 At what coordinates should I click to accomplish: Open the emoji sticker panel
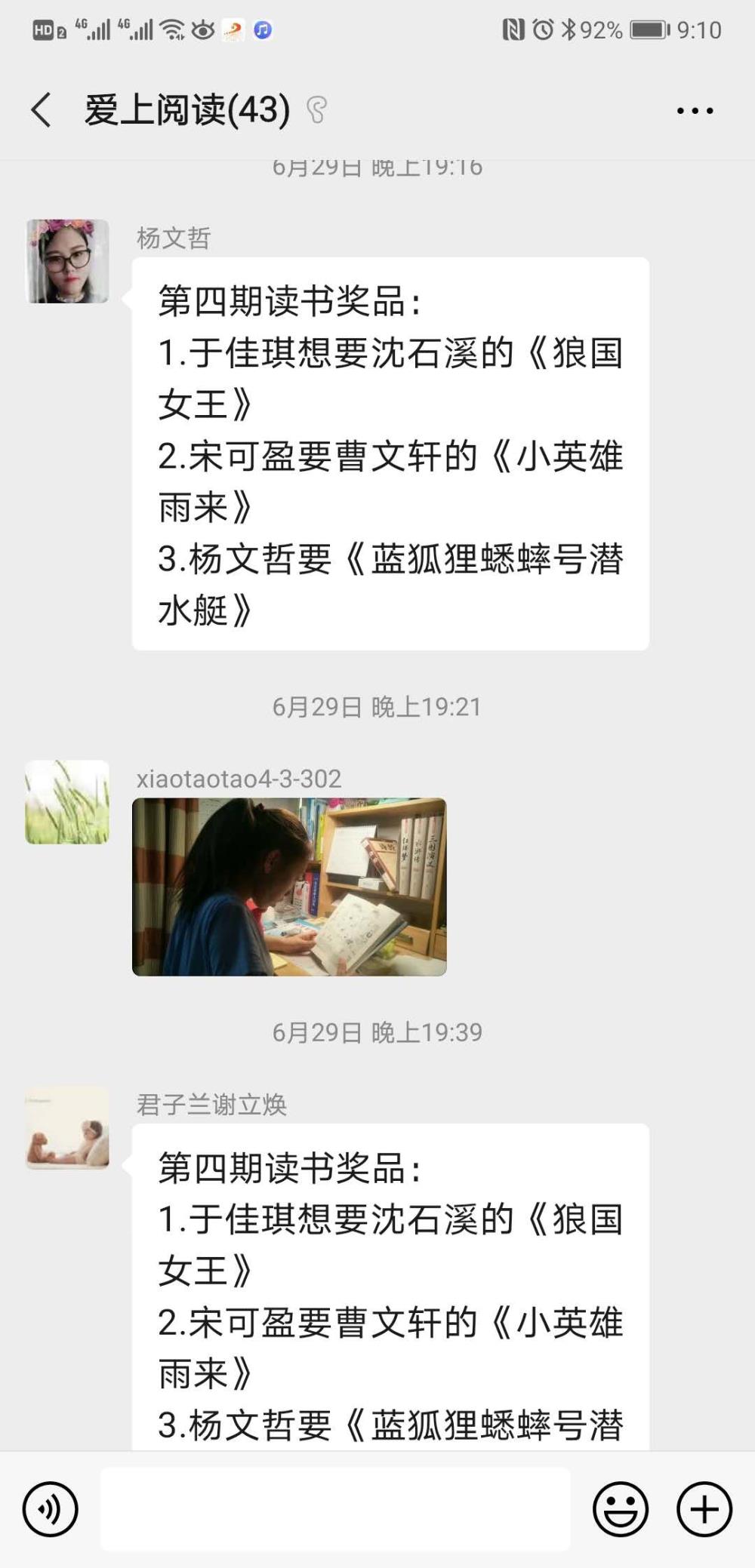click(x=620, y=1509)
